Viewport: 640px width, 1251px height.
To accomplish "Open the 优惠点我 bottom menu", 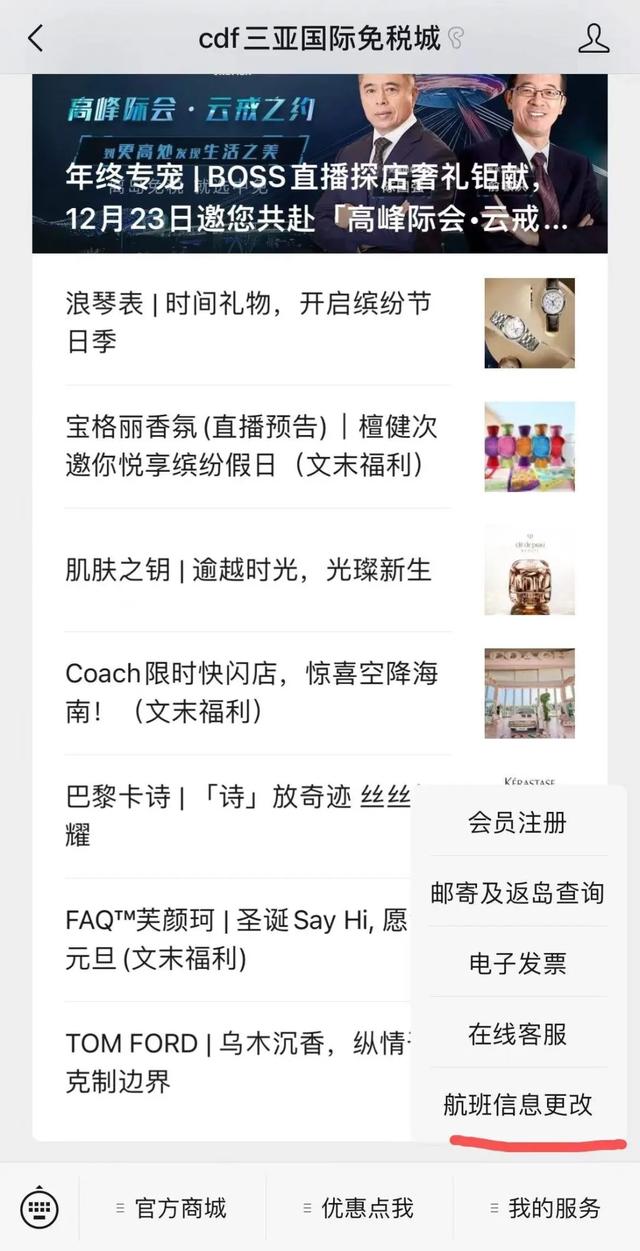I will coord(358,1208).
